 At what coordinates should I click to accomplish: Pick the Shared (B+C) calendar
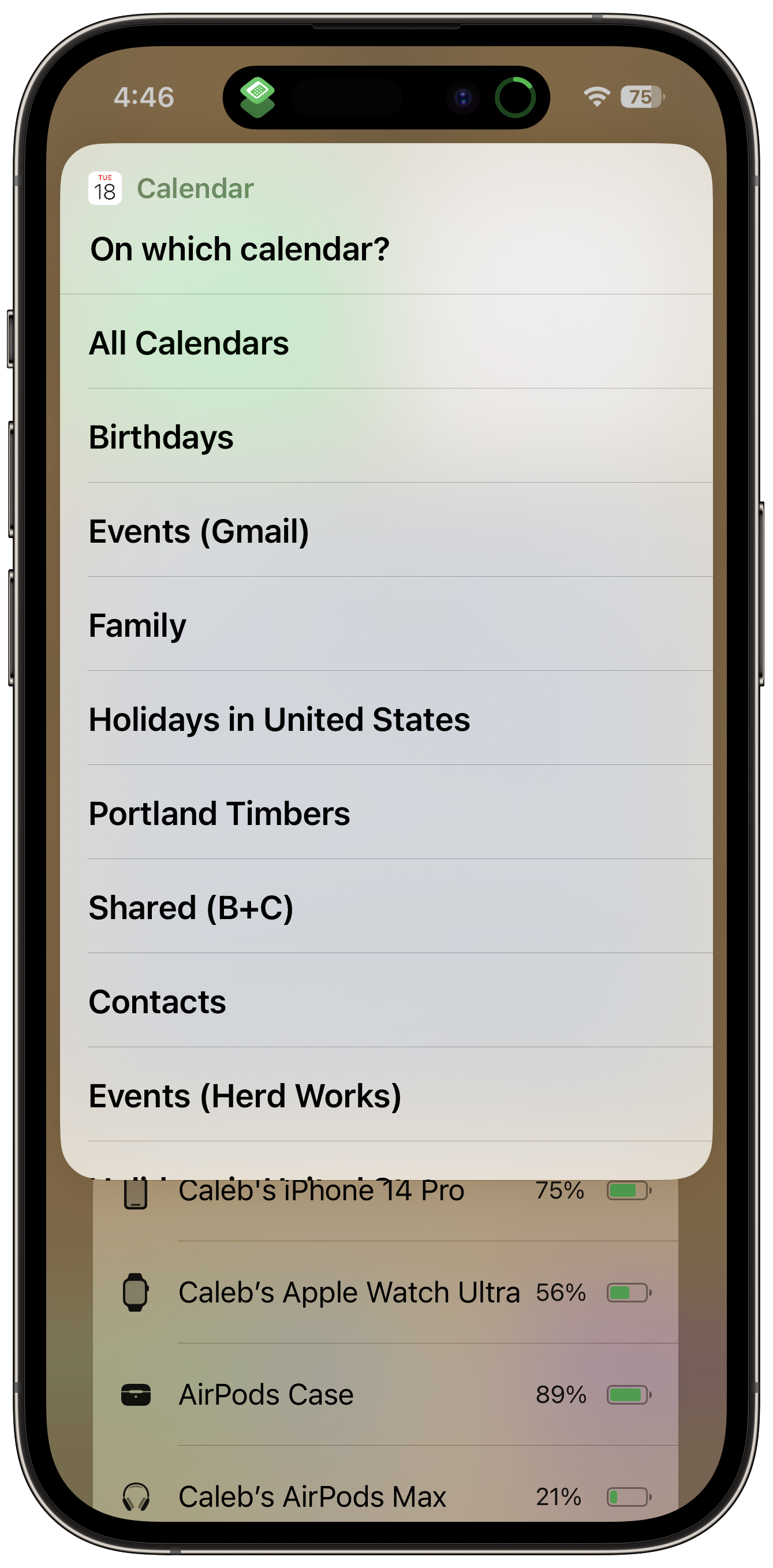191,908
